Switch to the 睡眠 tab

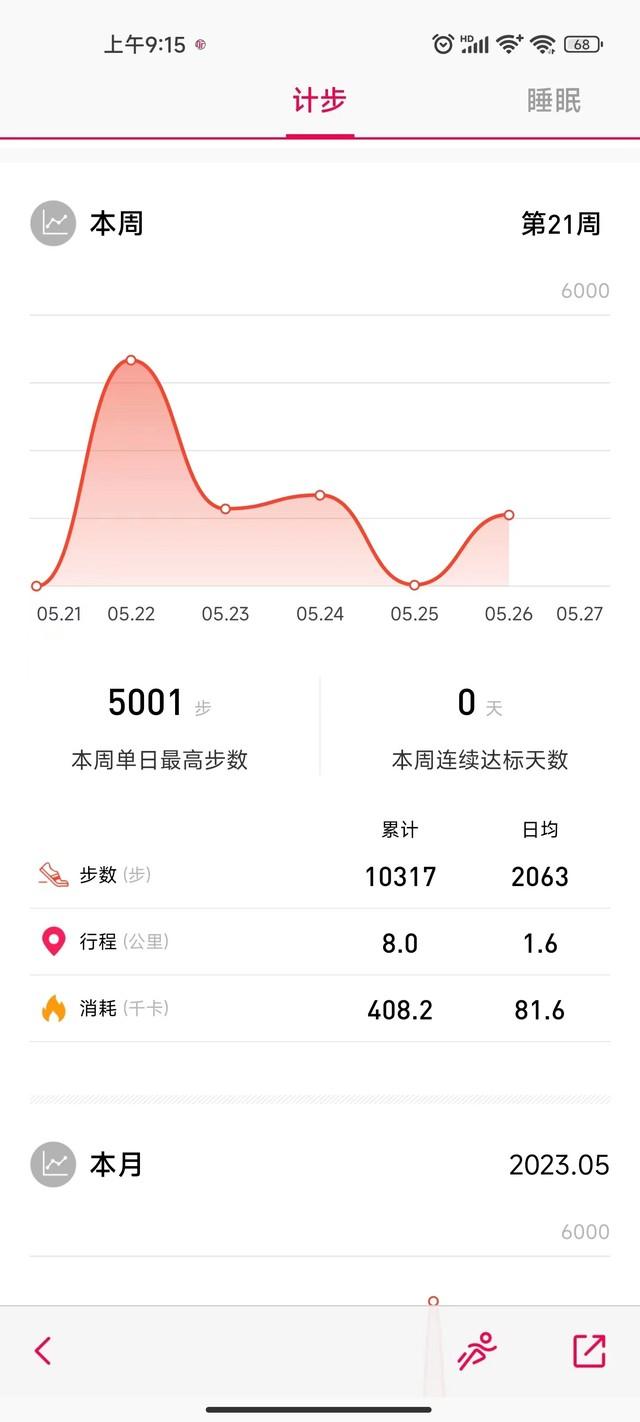point(553,101)
